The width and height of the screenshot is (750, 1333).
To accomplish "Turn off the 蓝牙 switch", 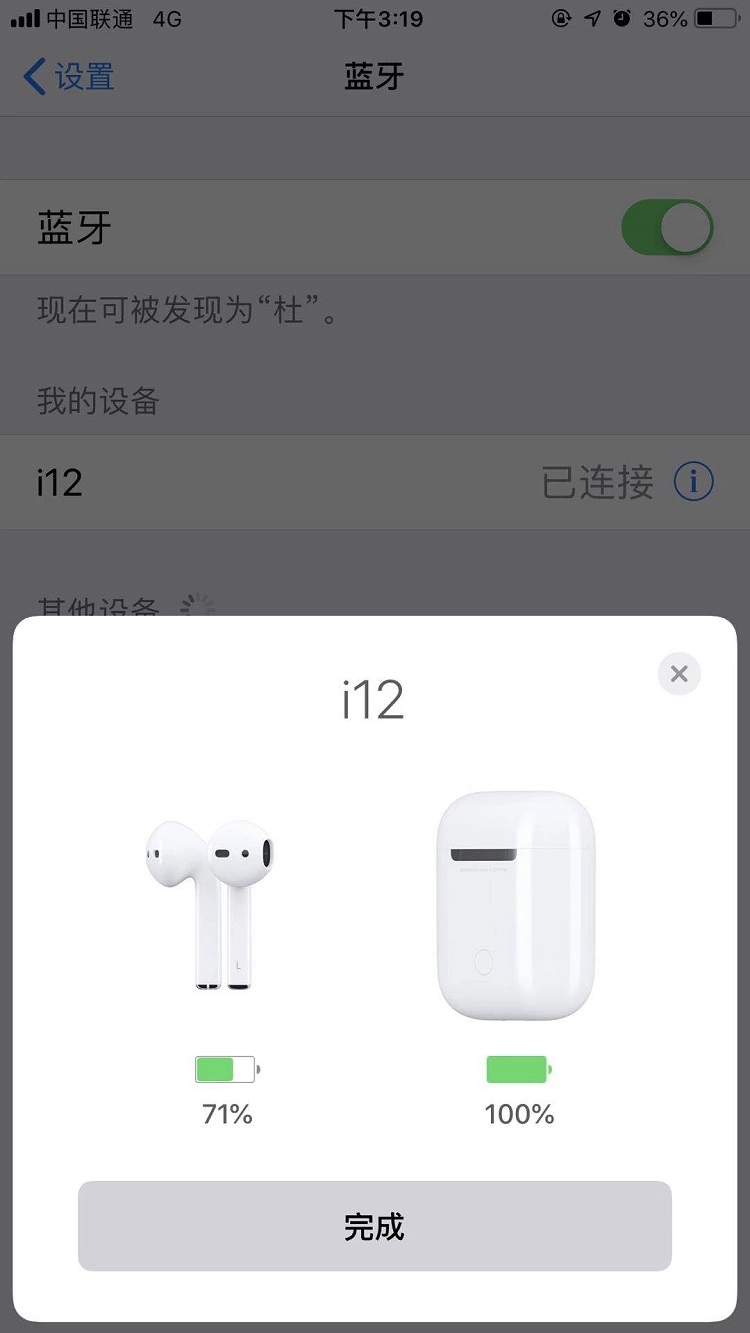I will tap(667, 228).
